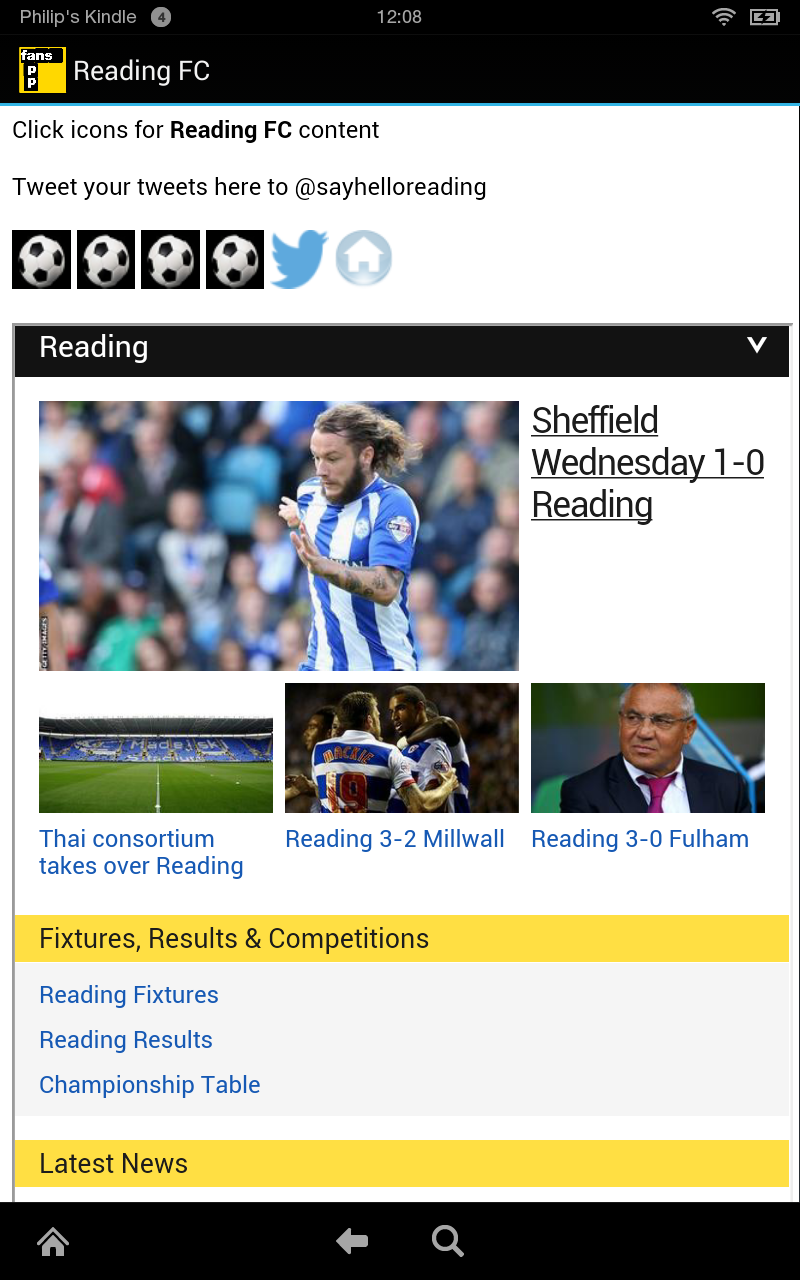Viewport: 800px width, 1280px height.
Task: Collapse the Reading section arrow
Action: 757,346
